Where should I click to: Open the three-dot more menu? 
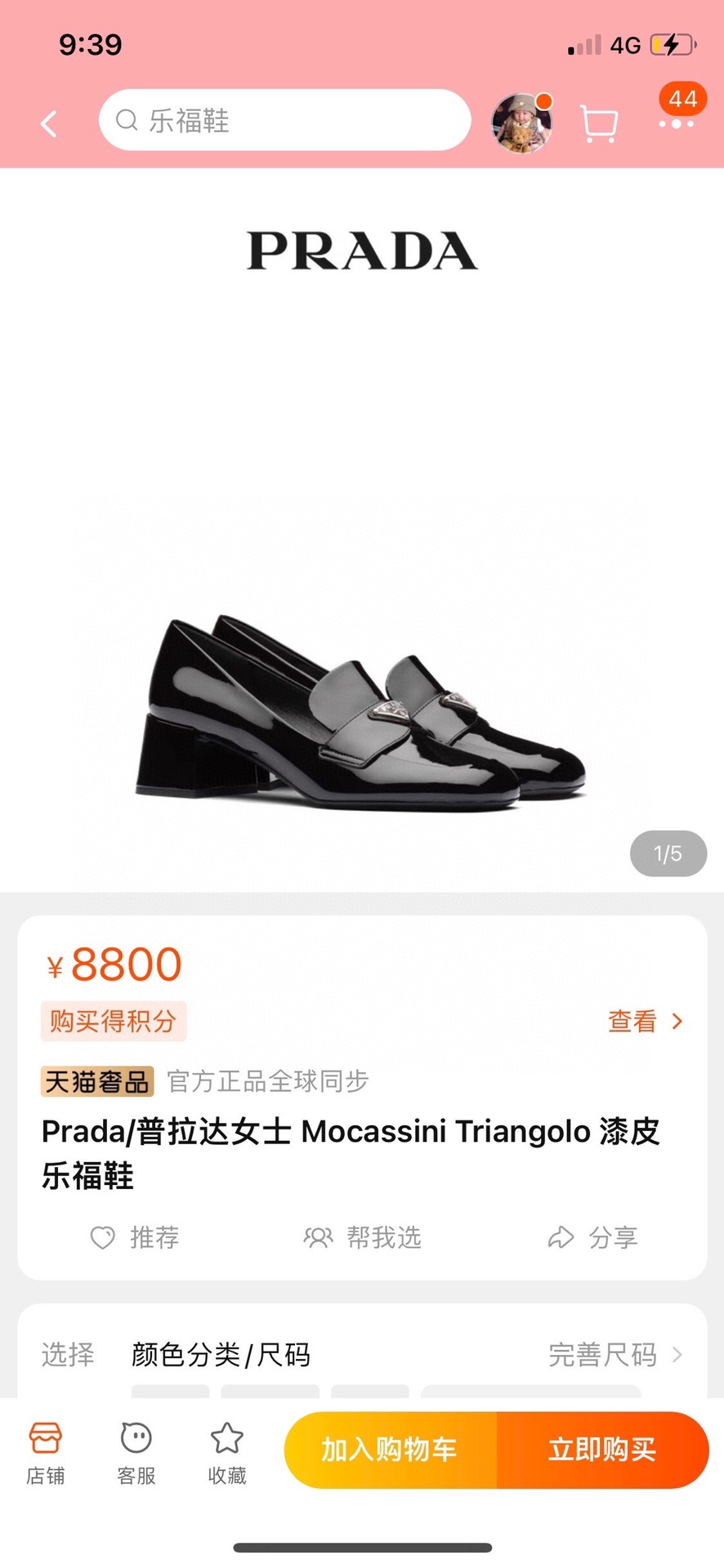tap(677, 123)
